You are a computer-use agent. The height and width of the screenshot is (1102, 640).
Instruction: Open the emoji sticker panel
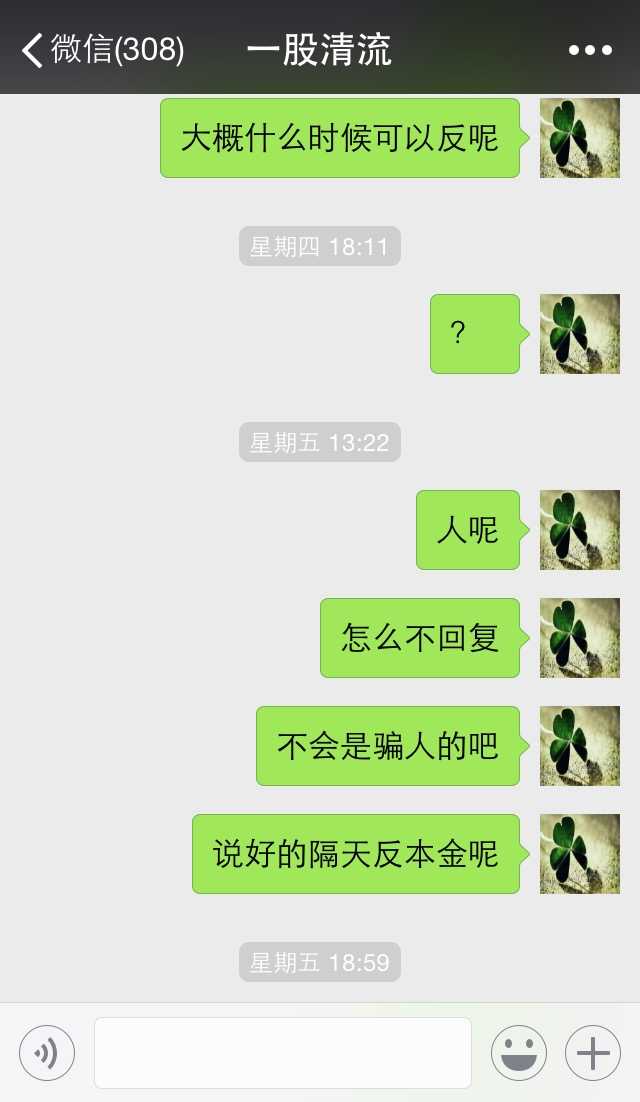[518, 1053]
